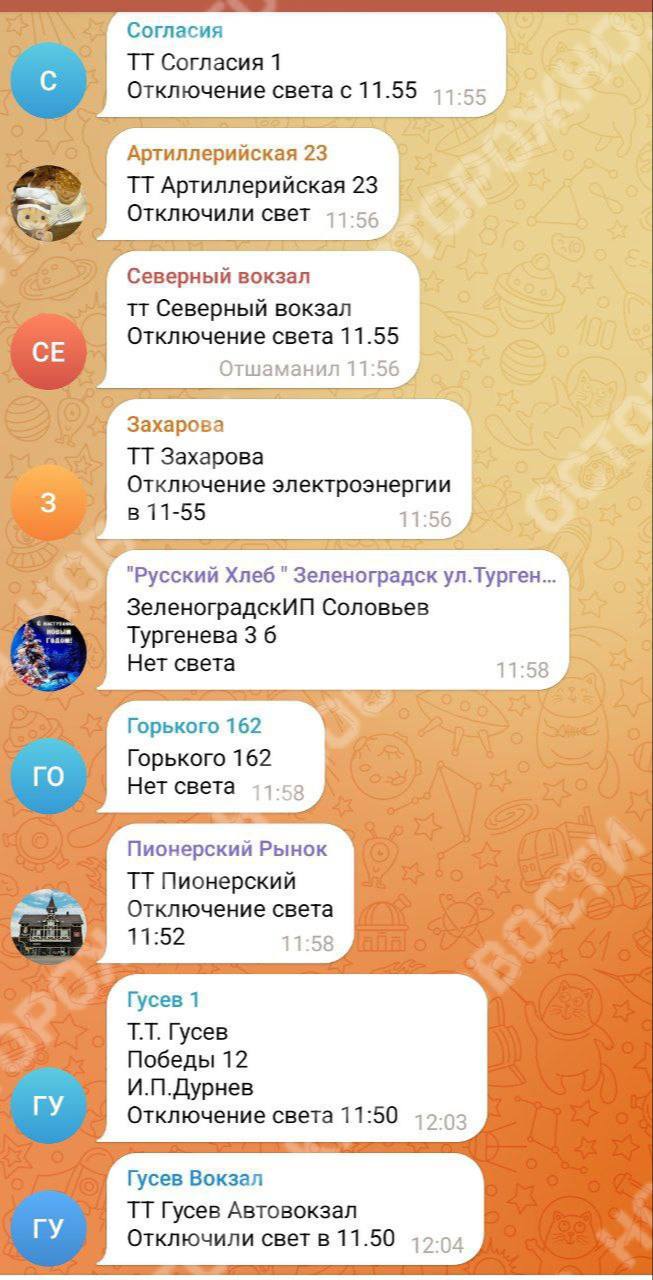Tap sender name Северный вокзал
Screen dimensions: 653x1280
218,276
